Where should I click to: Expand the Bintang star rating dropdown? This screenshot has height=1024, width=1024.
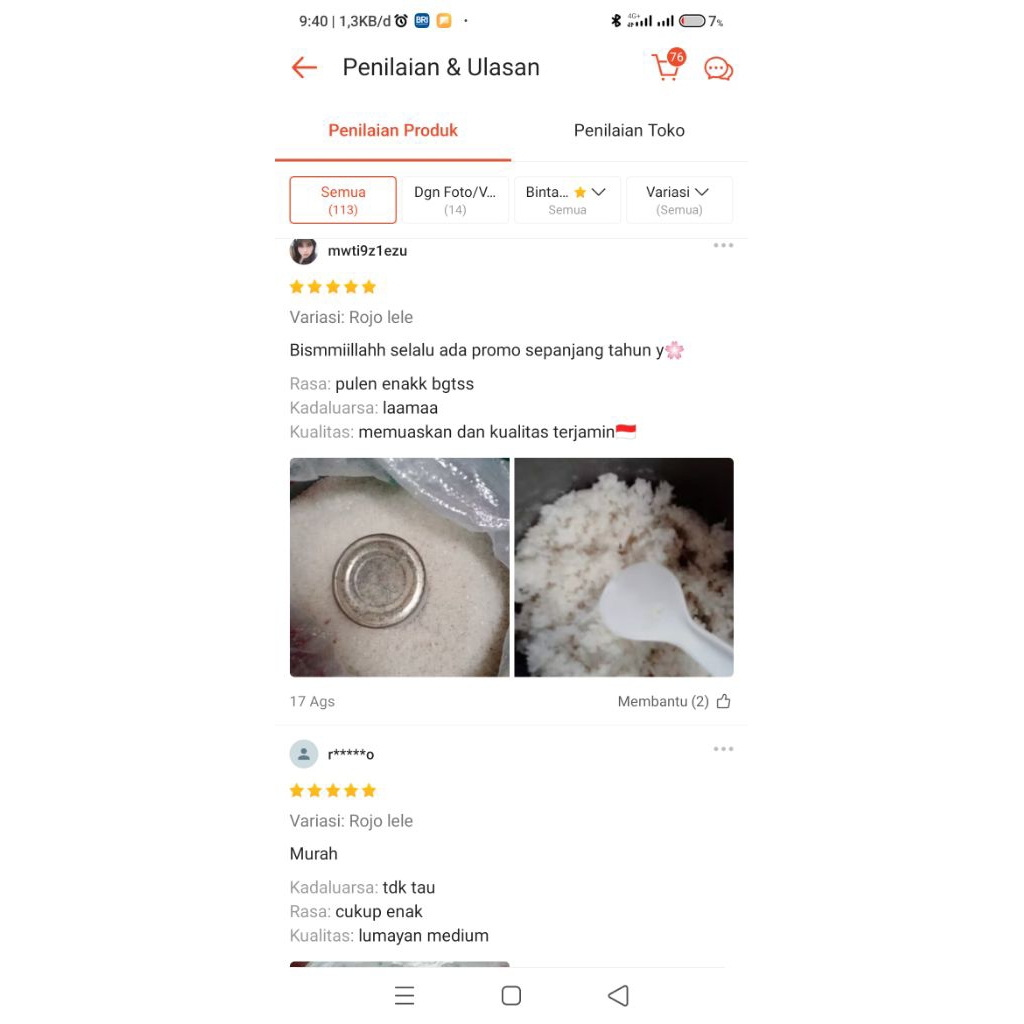[x=567, y=200]
